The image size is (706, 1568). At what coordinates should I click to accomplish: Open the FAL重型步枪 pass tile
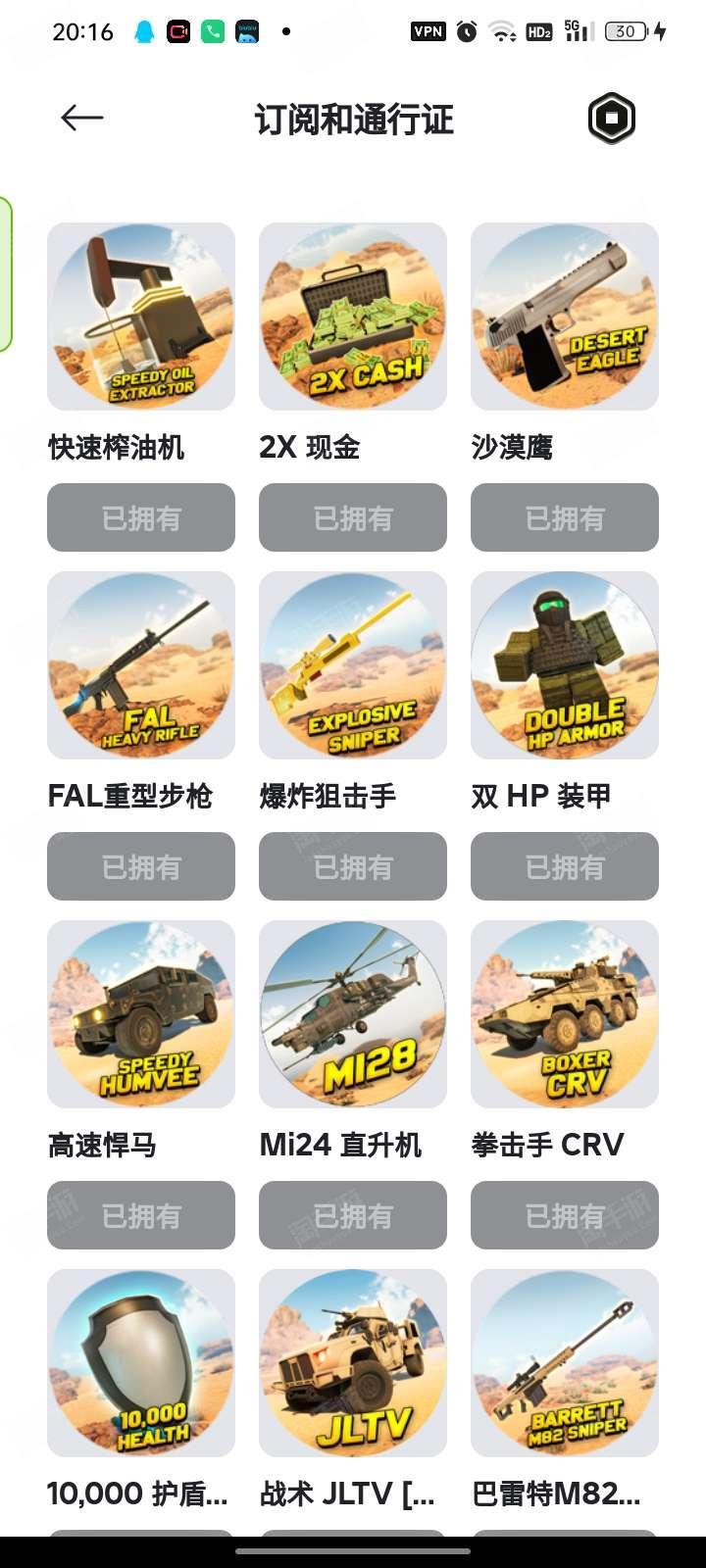click(141, 665)
